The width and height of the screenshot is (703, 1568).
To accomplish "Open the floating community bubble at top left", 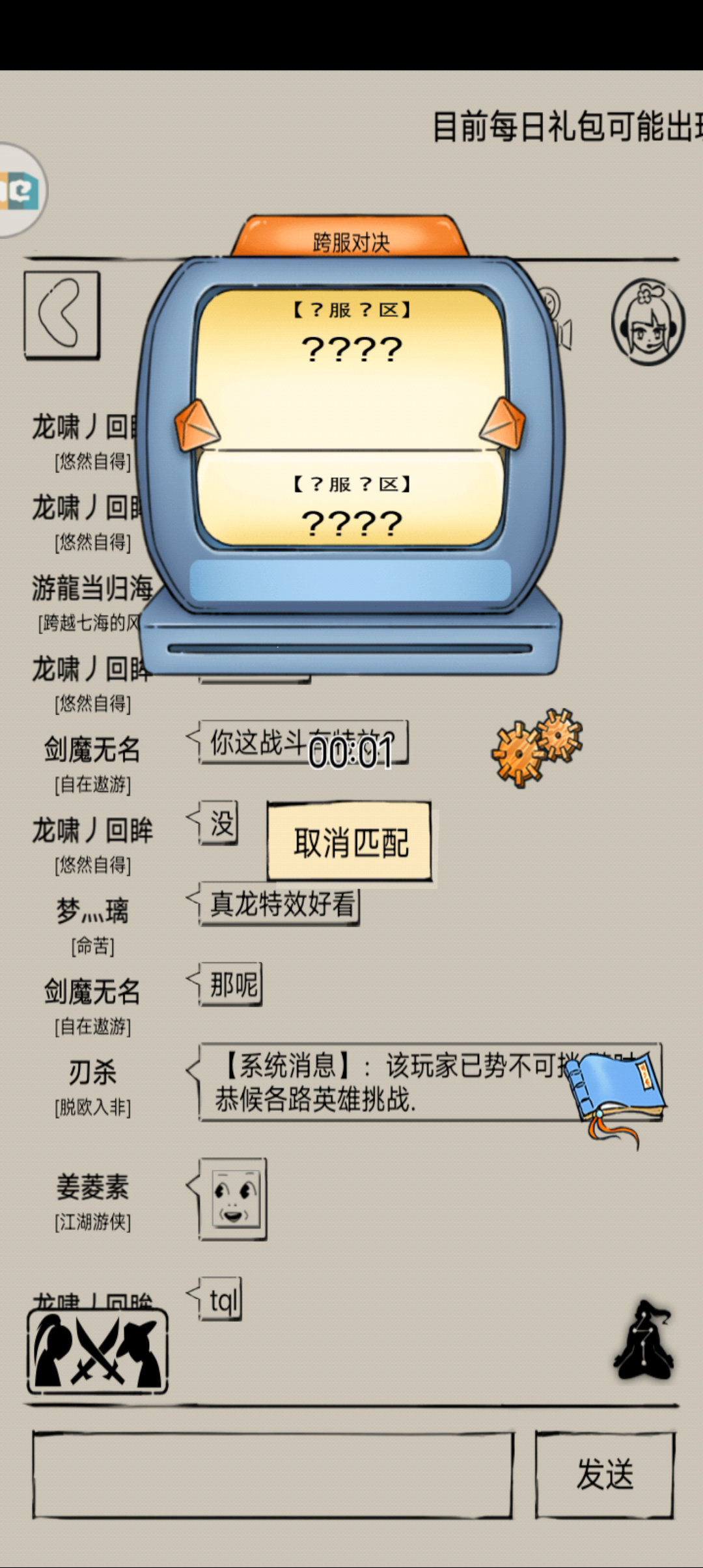I will (21, 190).
